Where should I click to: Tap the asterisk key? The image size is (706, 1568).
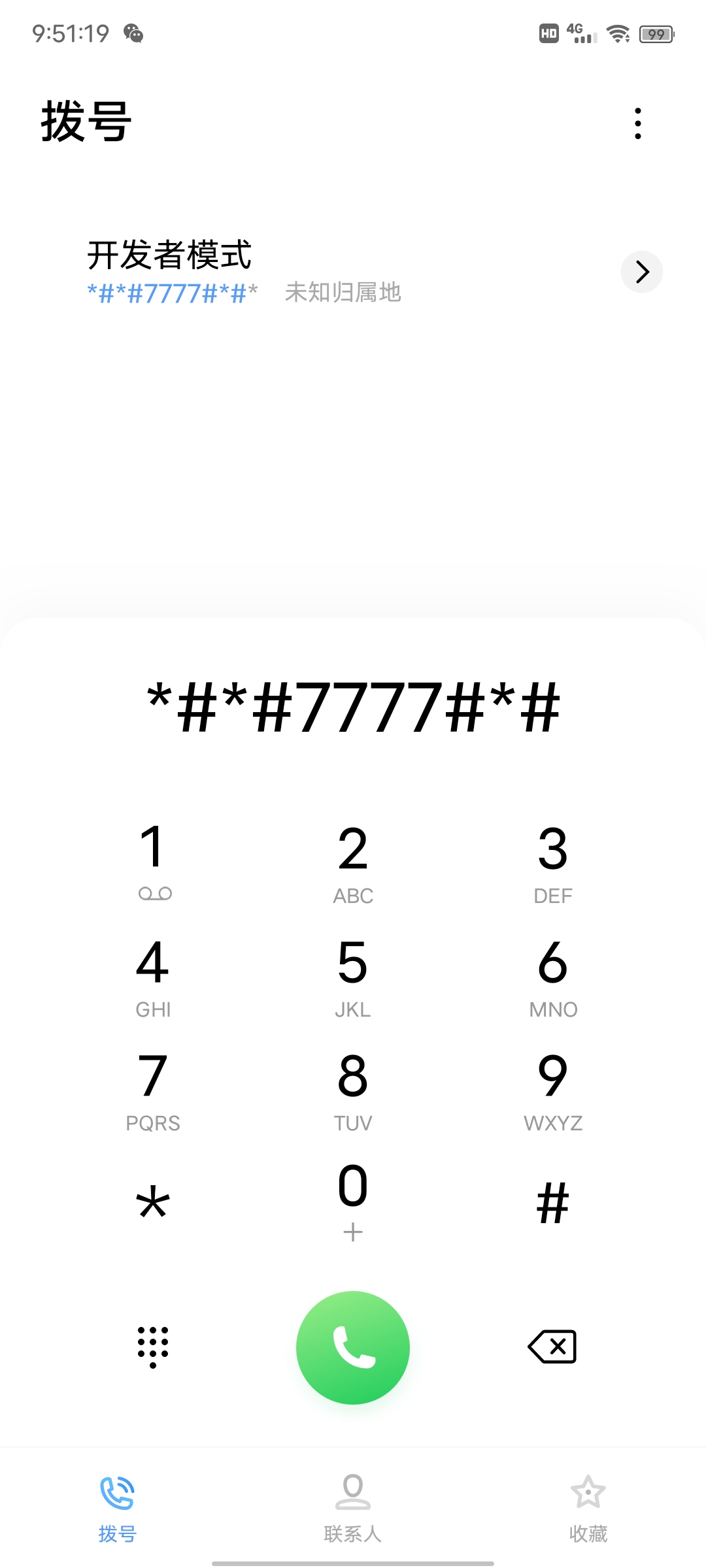point(154,1203)
